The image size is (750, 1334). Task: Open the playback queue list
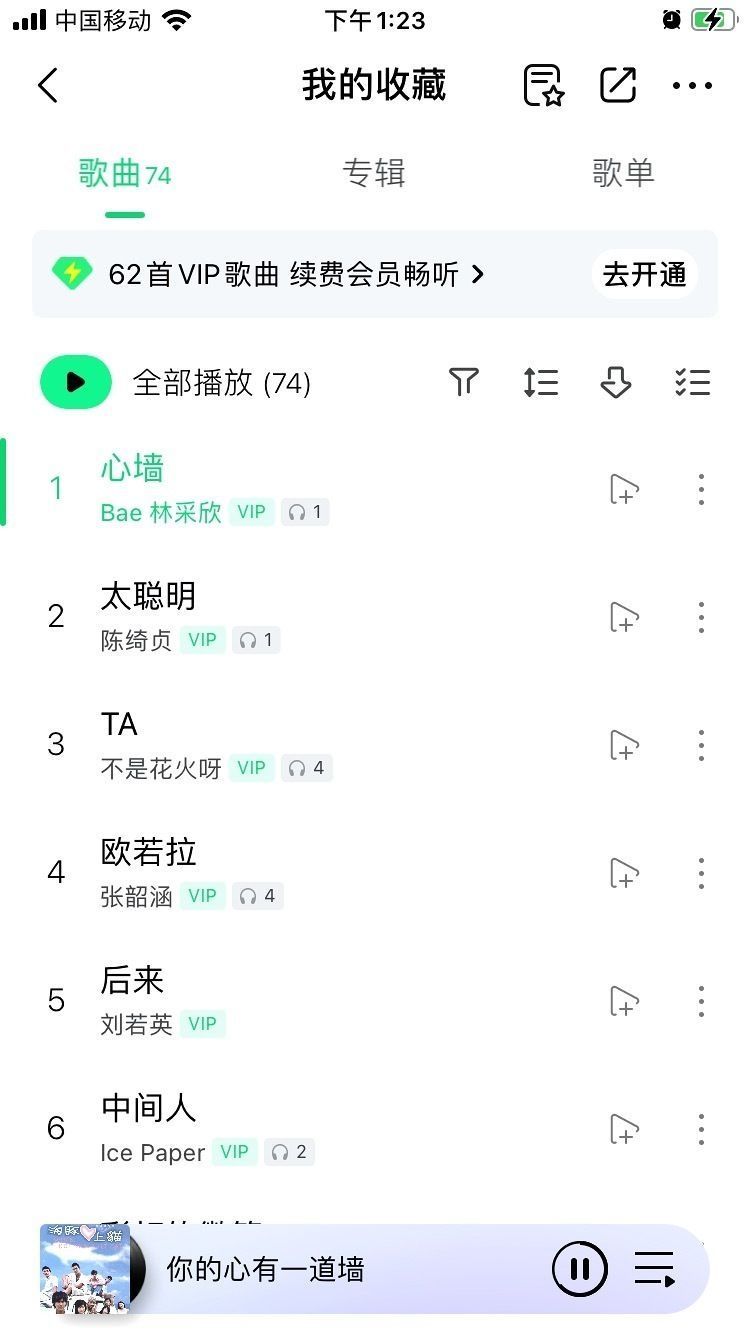point(655,1269)
